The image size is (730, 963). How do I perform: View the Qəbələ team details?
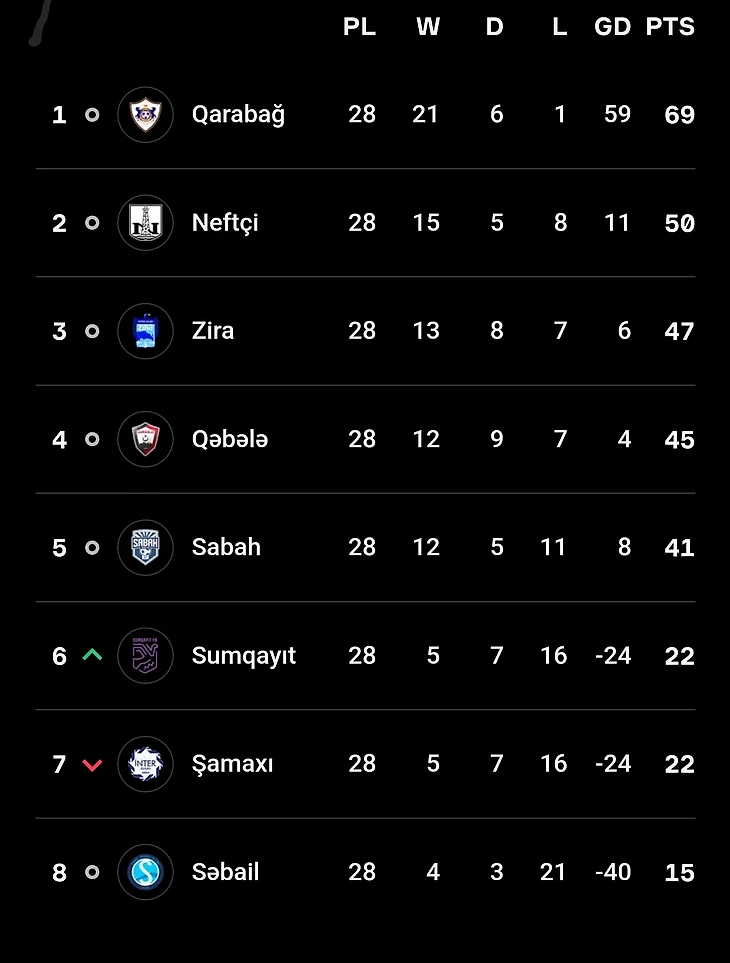(230, 439)
